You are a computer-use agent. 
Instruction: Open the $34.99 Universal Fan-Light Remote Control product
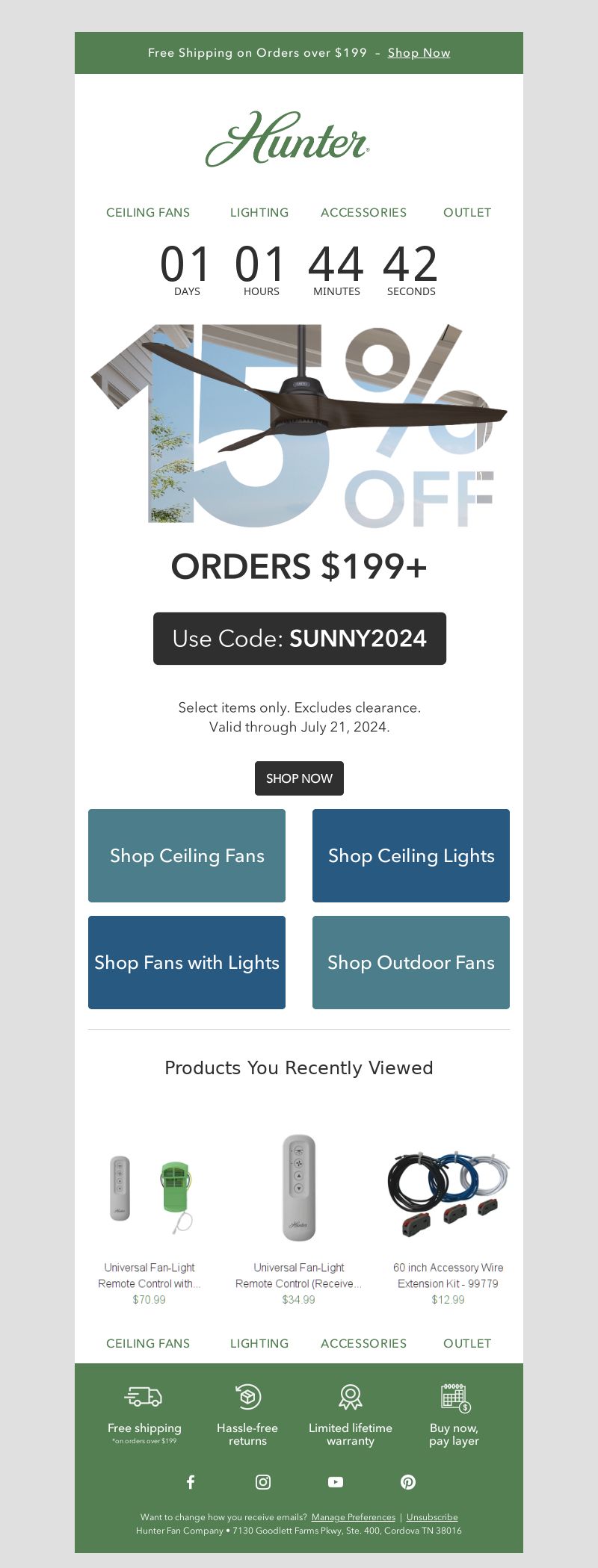point(299,1195)
